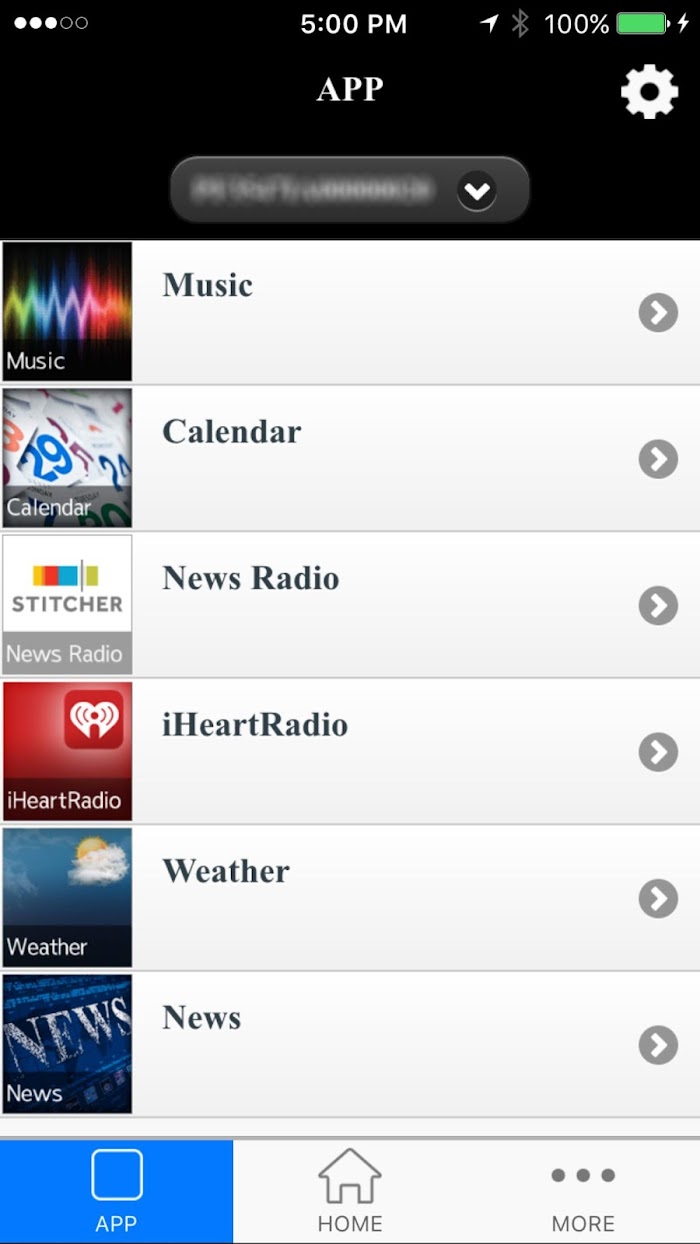700x1244 pixels.
Task: Open the News row
Action: click(350, 1045)
